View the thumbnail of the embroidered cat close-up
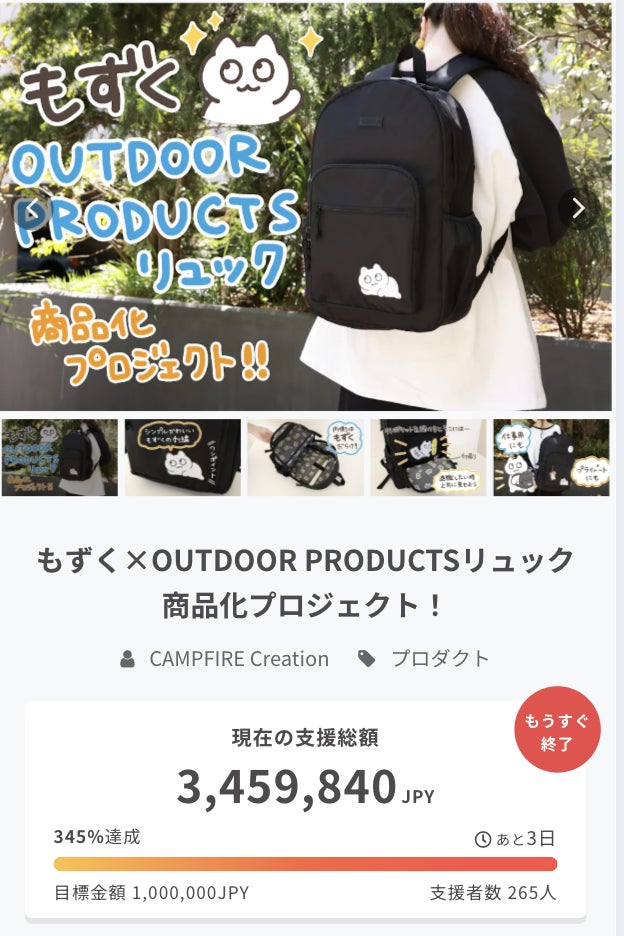Screen dimensions: 624x936 183,458
